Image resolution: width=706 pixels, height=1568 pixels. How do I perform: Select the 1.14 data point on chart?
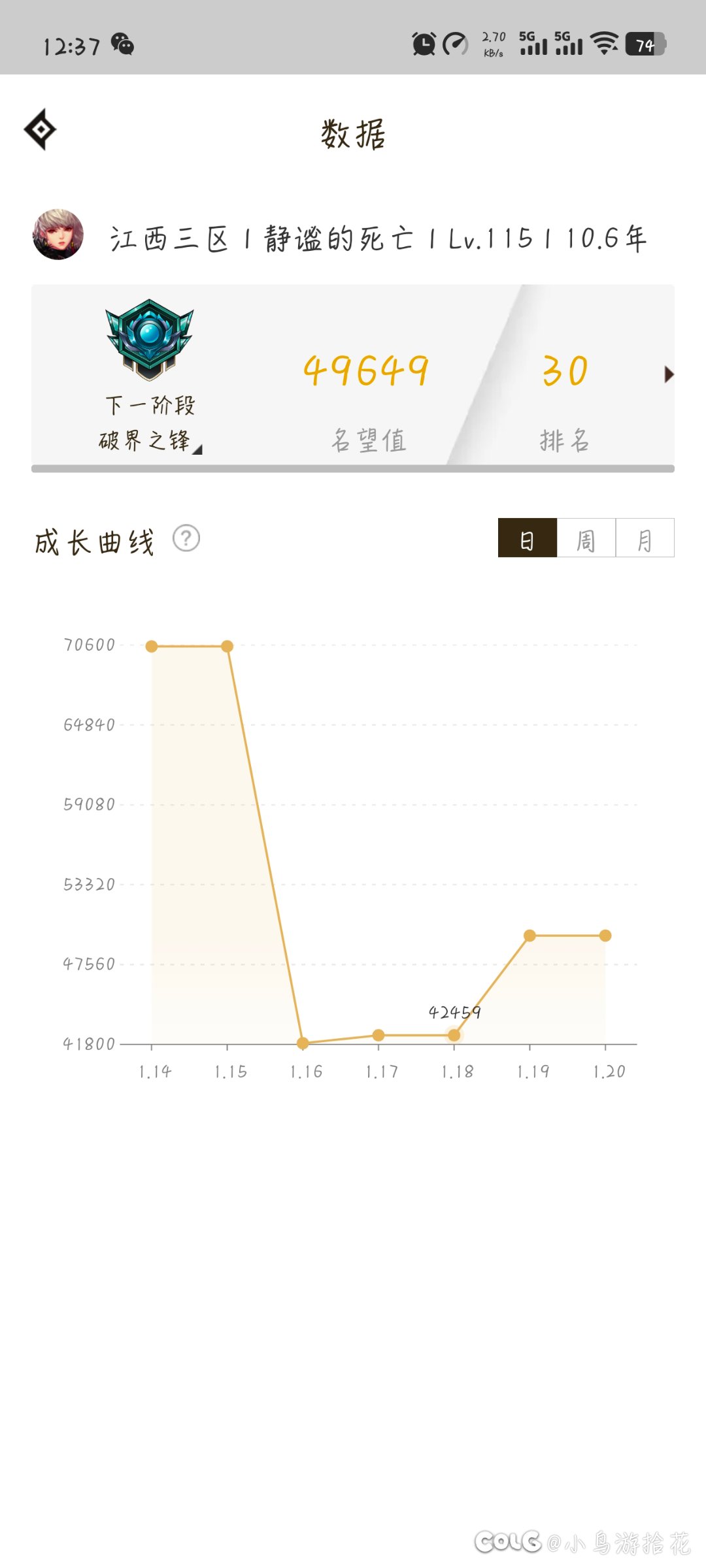(x=152, y=646)
